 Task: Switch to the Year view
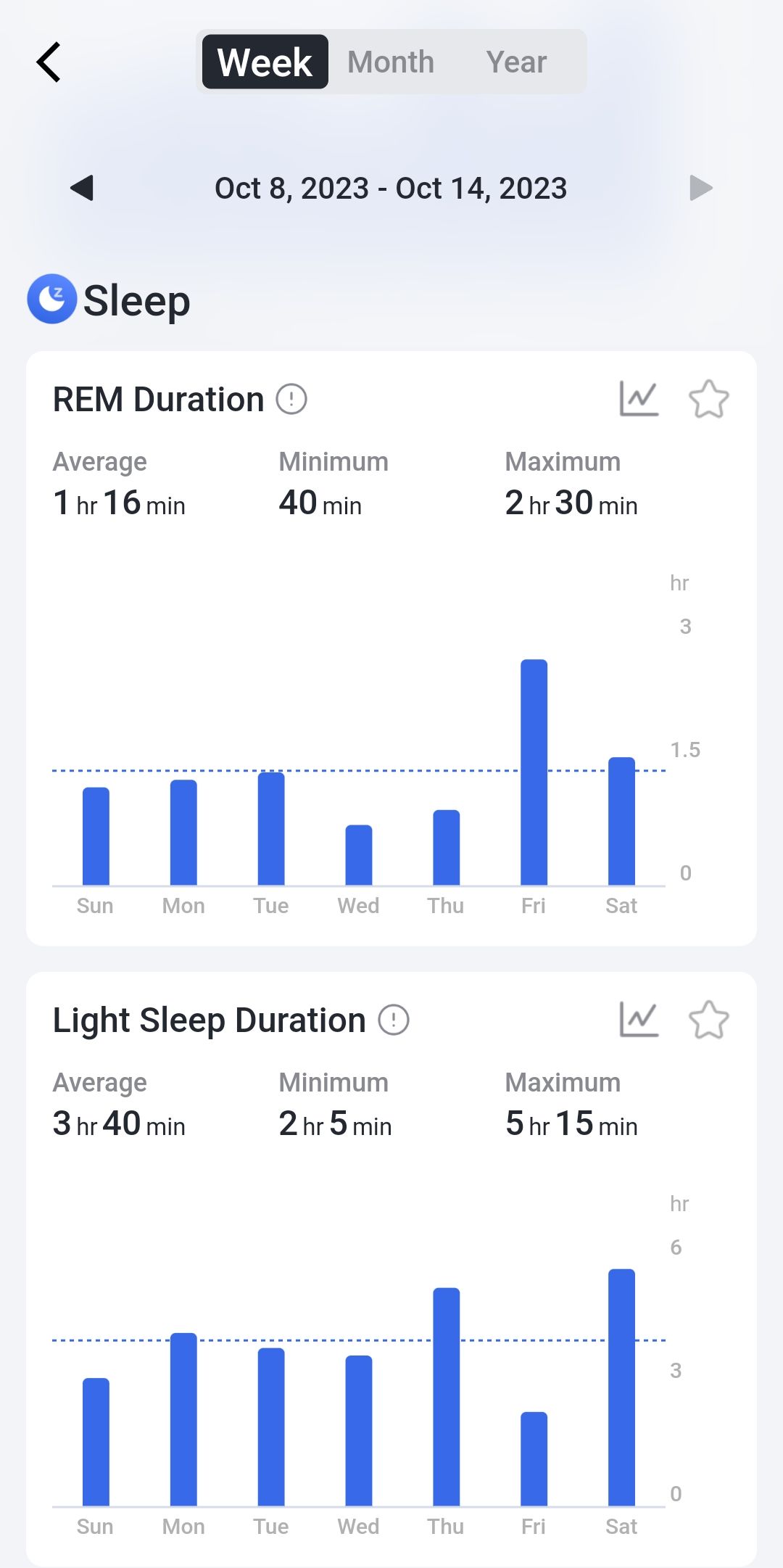(516, 62)
